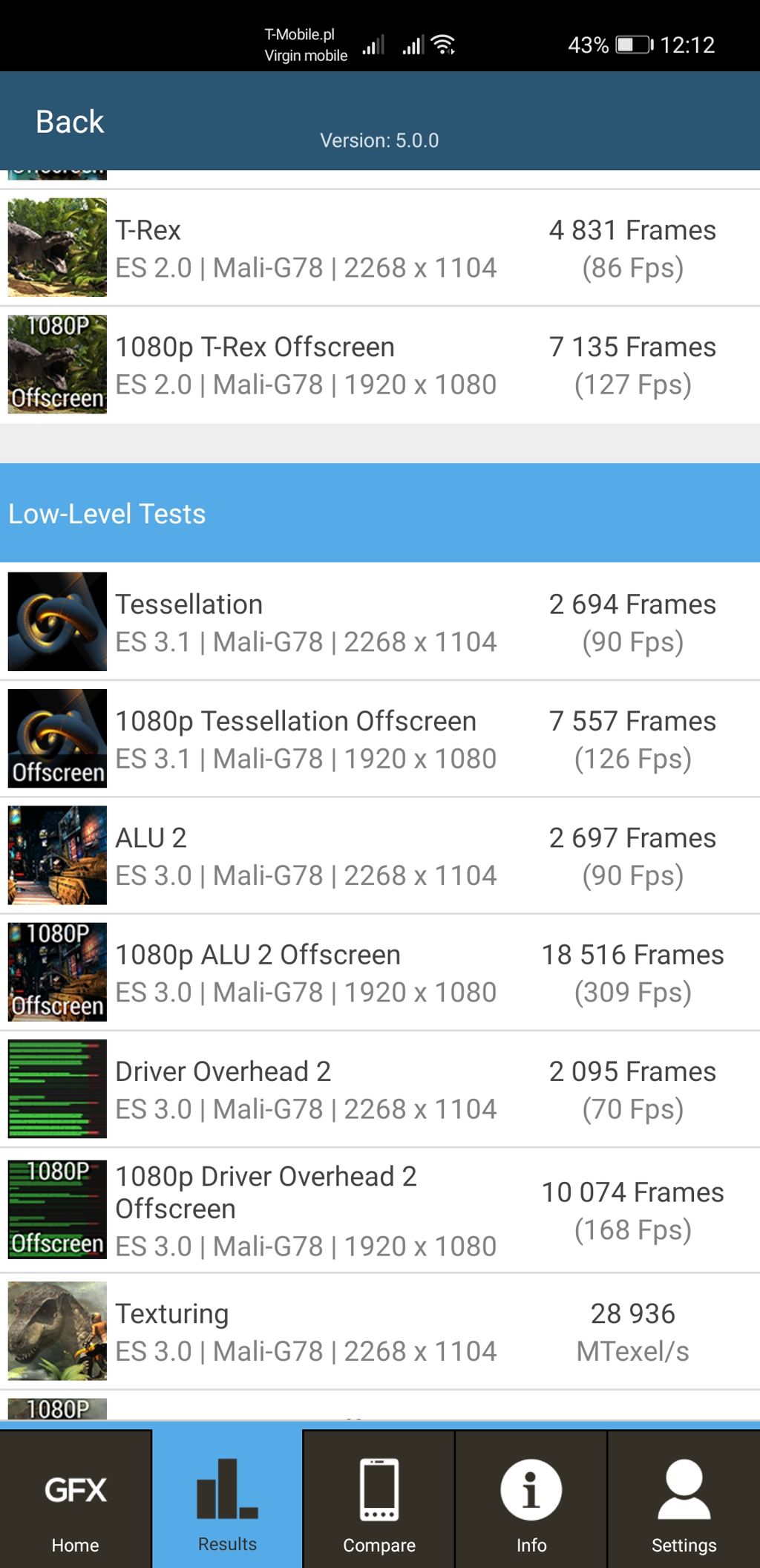Select the 1080p Tessellation Offscreen result
This screenshot has height=1568, width=760.
(x=380, y=739)
